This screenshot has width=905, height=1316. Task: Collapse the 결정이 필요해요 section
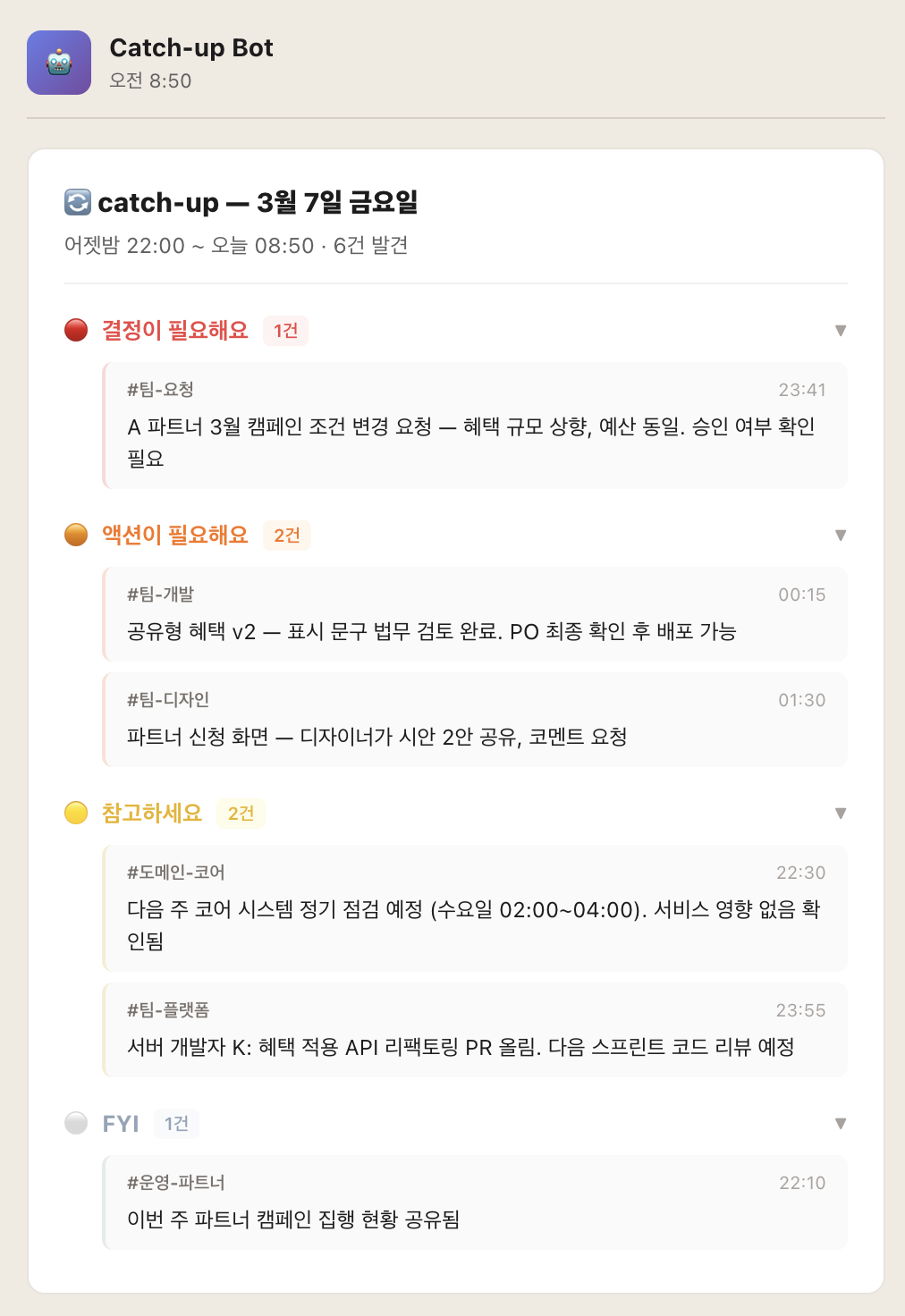tap(840, 330)
